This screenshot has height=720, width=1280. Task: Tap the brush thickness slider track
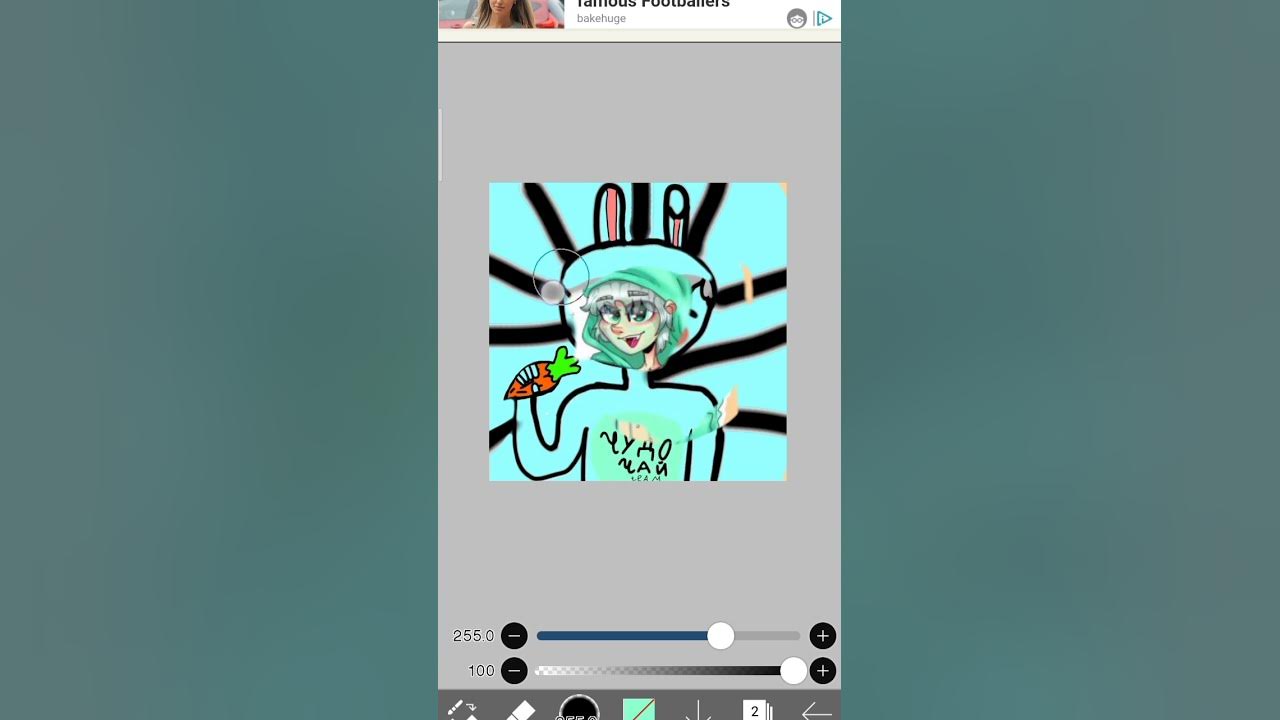click(620, 636)
